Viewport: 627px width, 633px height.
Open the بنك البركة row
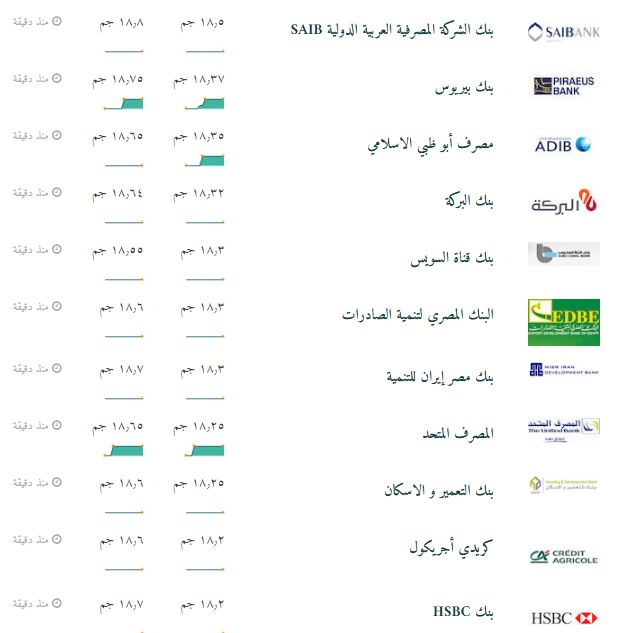click(469, 202)
